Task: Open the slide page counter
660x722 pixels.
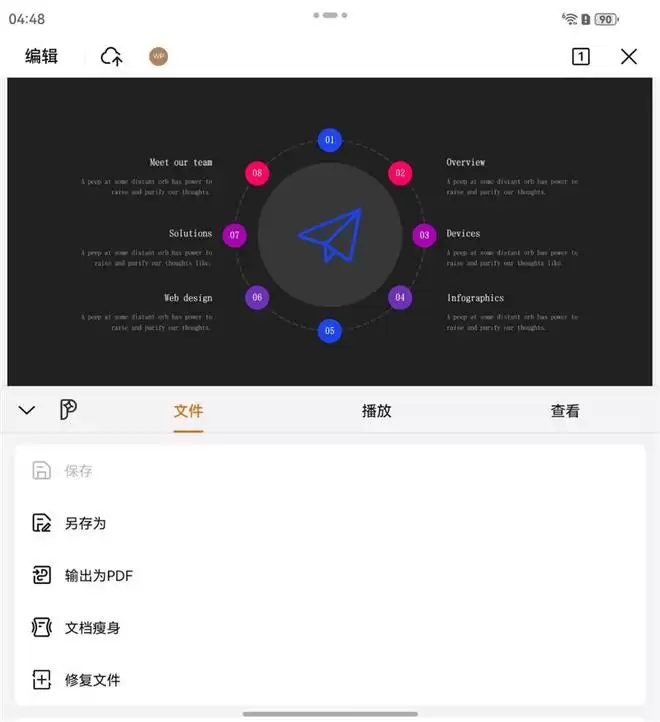Action: [581, 57]
